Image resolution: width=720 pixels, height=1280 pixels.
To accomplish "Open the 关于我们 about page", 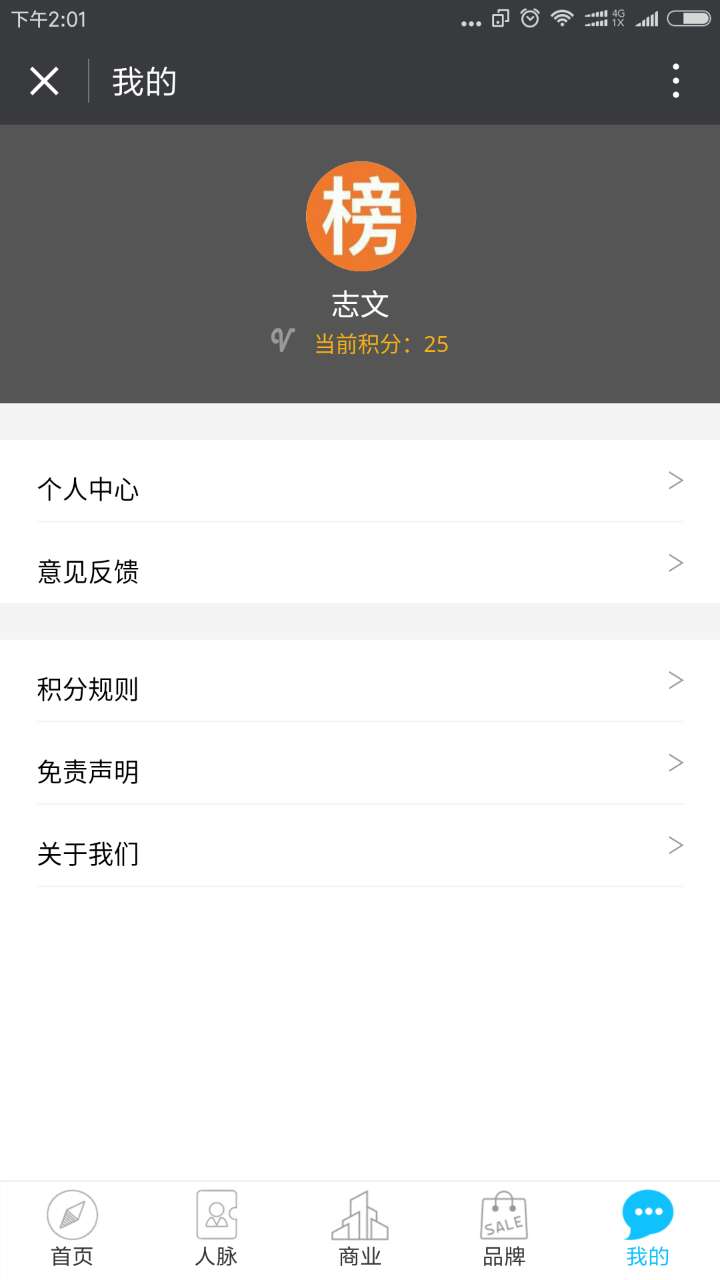I will pos(360,853).
